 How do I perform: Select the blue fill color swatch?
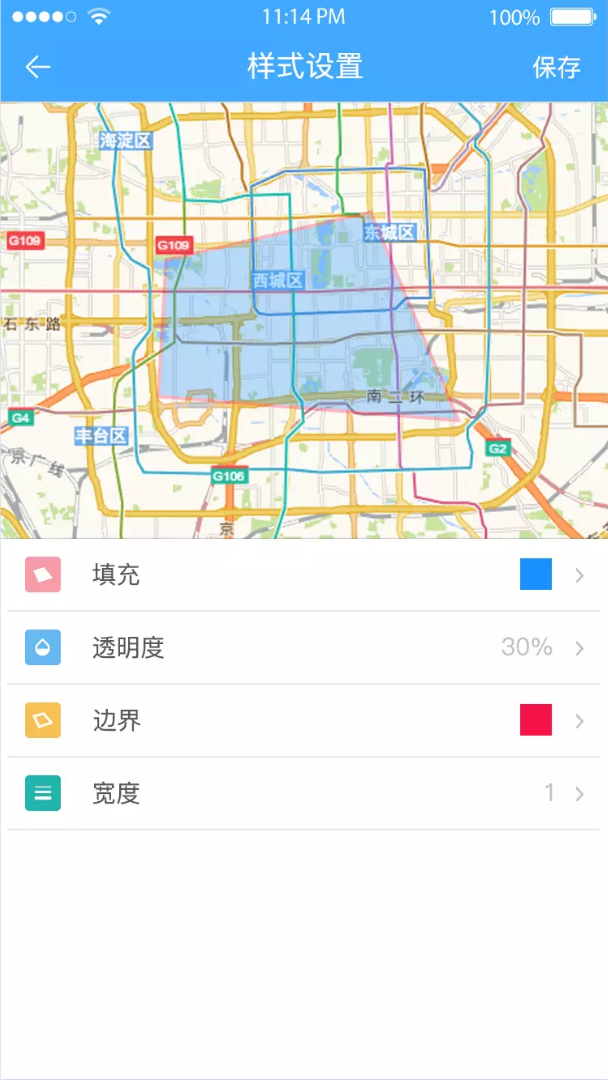(536, 574)
